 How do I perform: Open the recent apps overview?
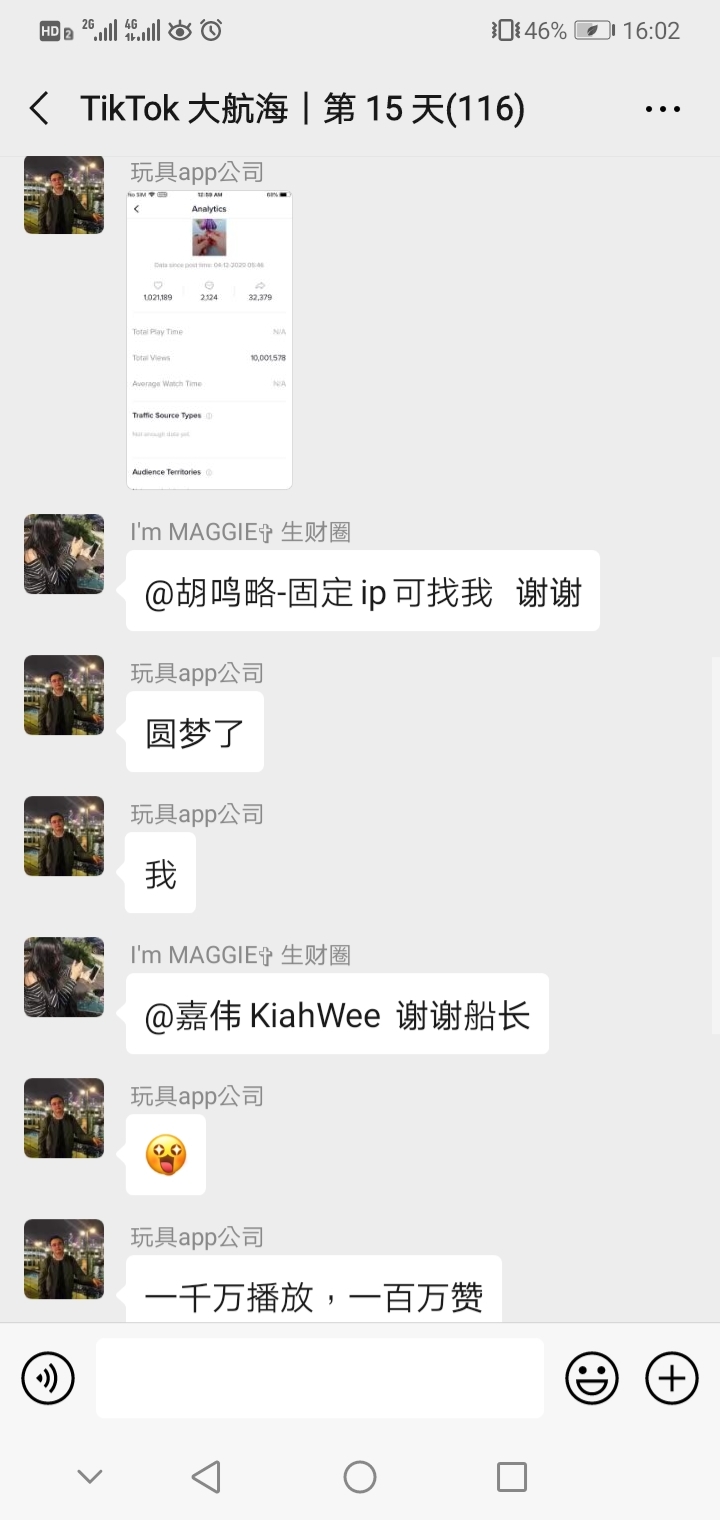(x=512, y=1476)
